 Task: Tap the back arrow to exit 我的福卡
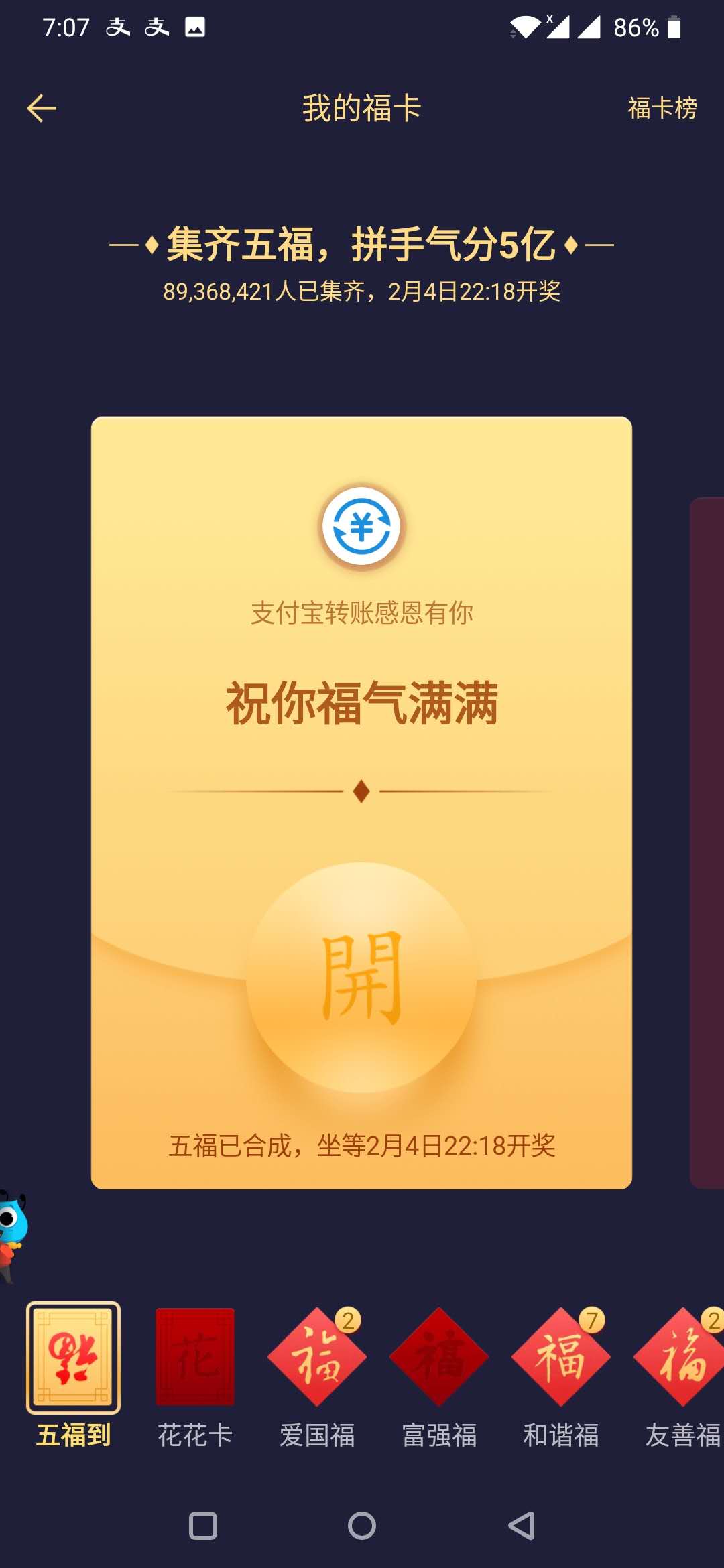pos(42,107)
